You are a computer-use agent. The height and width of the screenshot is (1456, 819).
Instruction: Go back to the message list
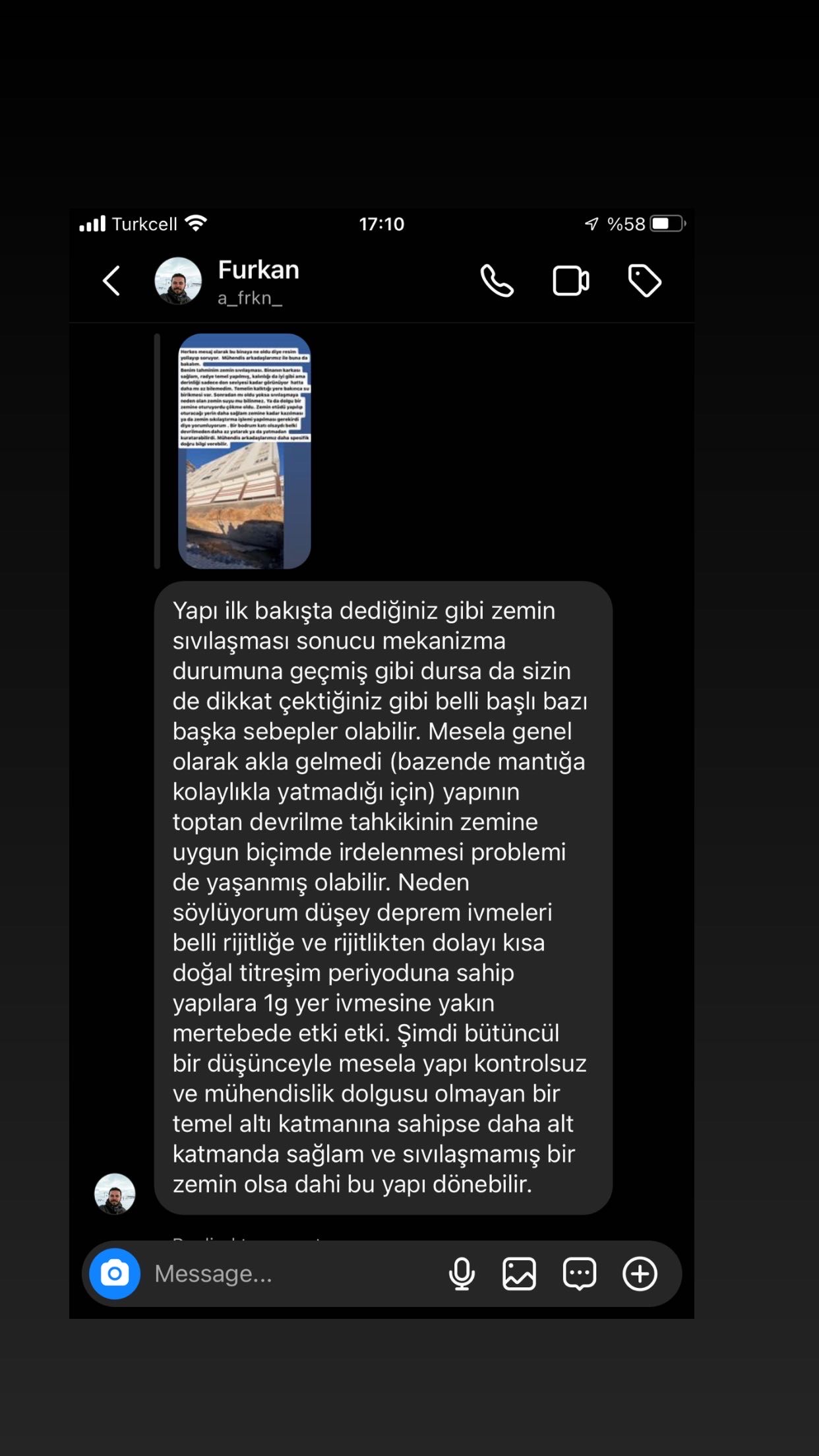111,281
